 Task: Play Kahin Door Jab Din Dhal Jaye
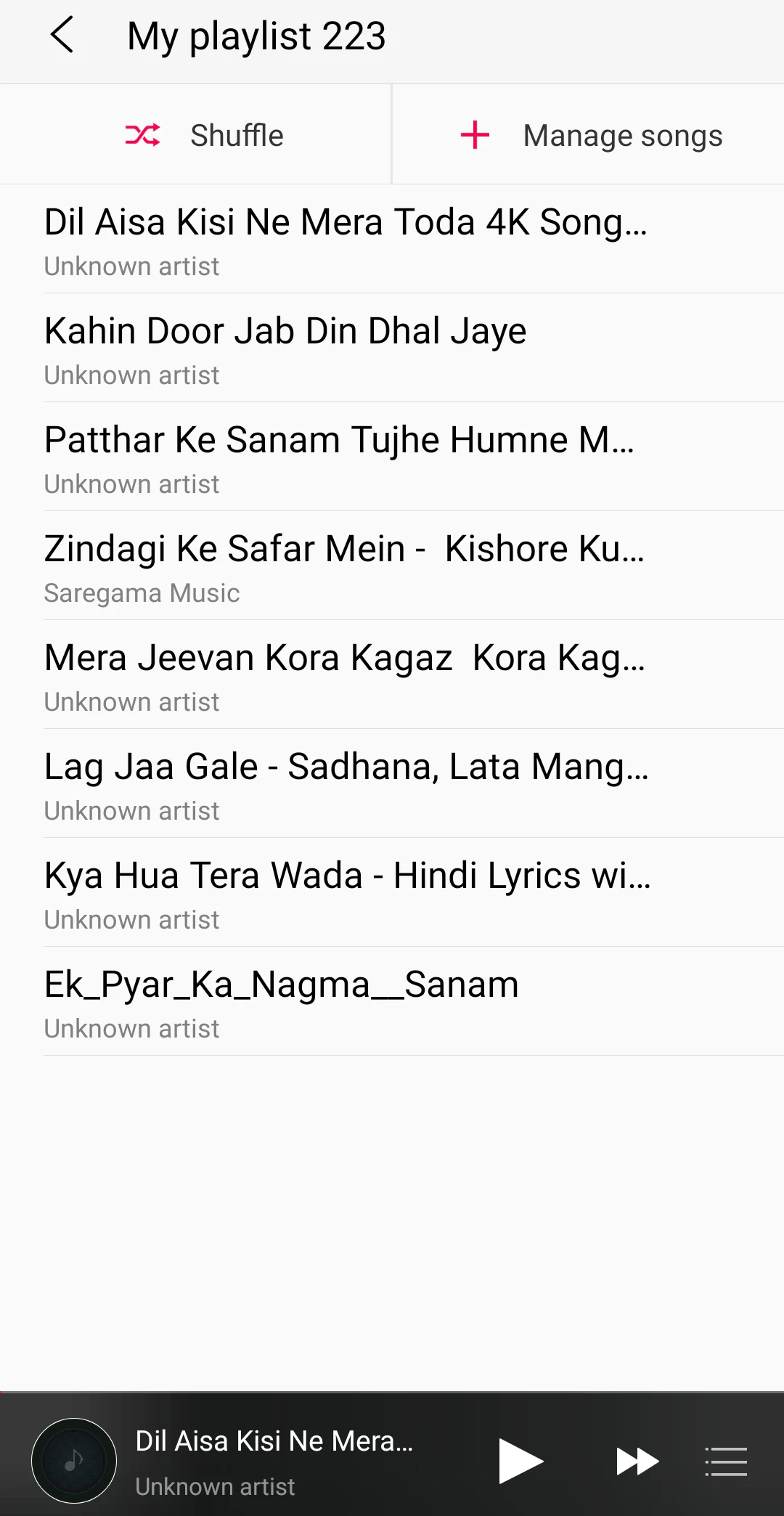pos(285,348)
